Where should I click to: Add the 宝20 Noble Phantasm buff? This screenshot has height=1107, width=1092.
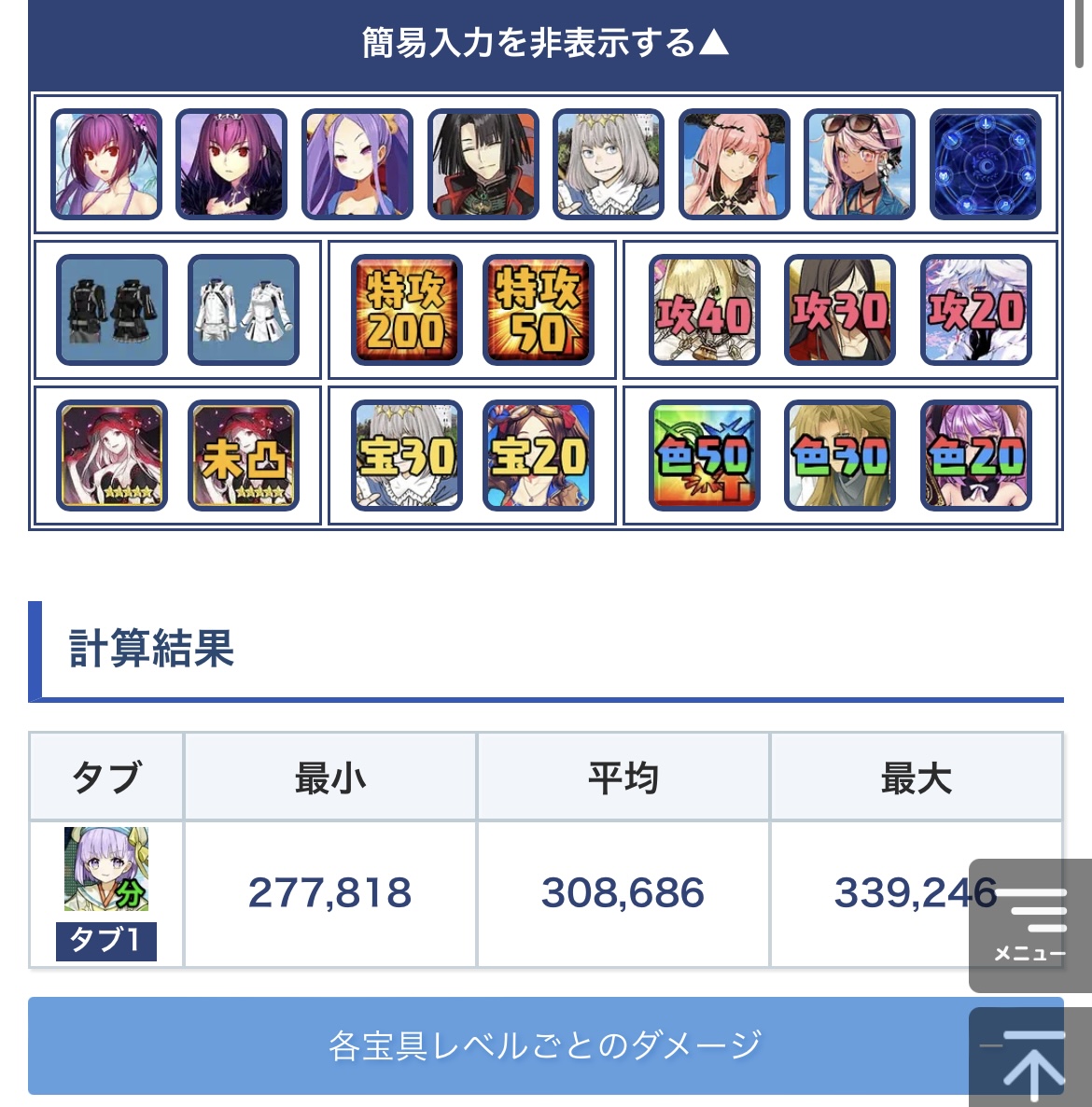pyautogui.click(x=539, y=455)
